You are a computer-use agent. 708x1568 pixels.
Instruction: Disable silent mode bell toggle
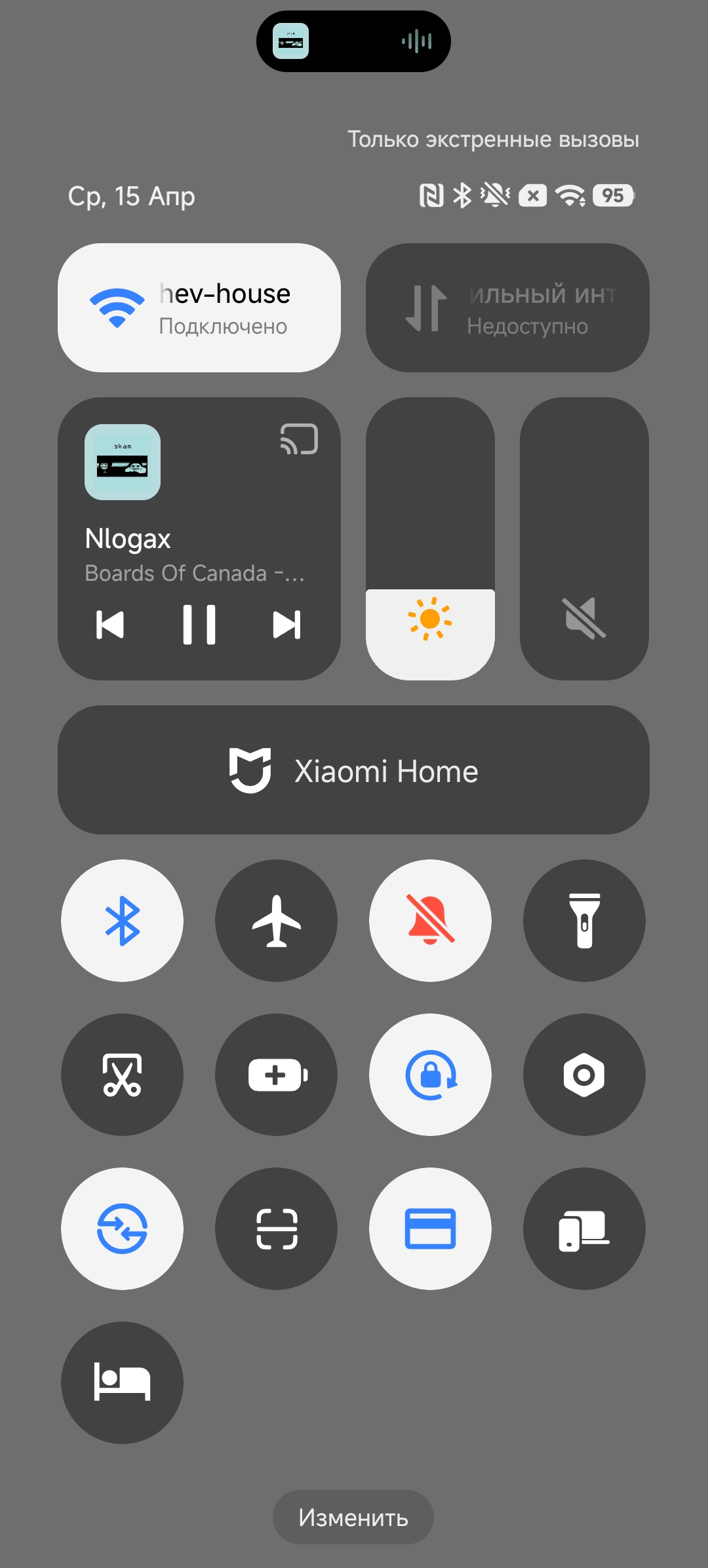pyautogui.click(x=430, y=921)
